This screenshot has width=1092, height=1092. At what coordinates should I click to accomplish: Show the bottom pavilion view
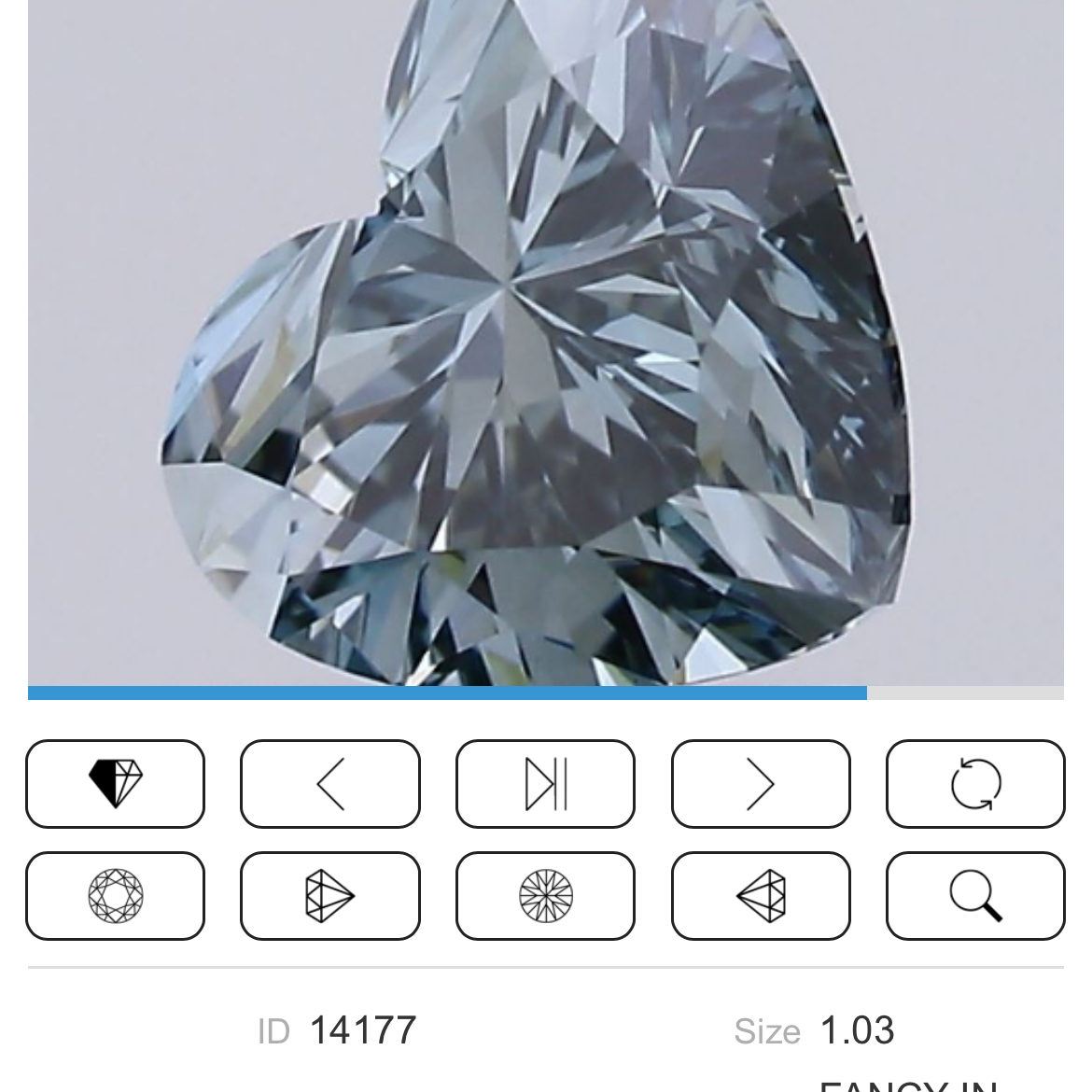click(x=545, y=896)
